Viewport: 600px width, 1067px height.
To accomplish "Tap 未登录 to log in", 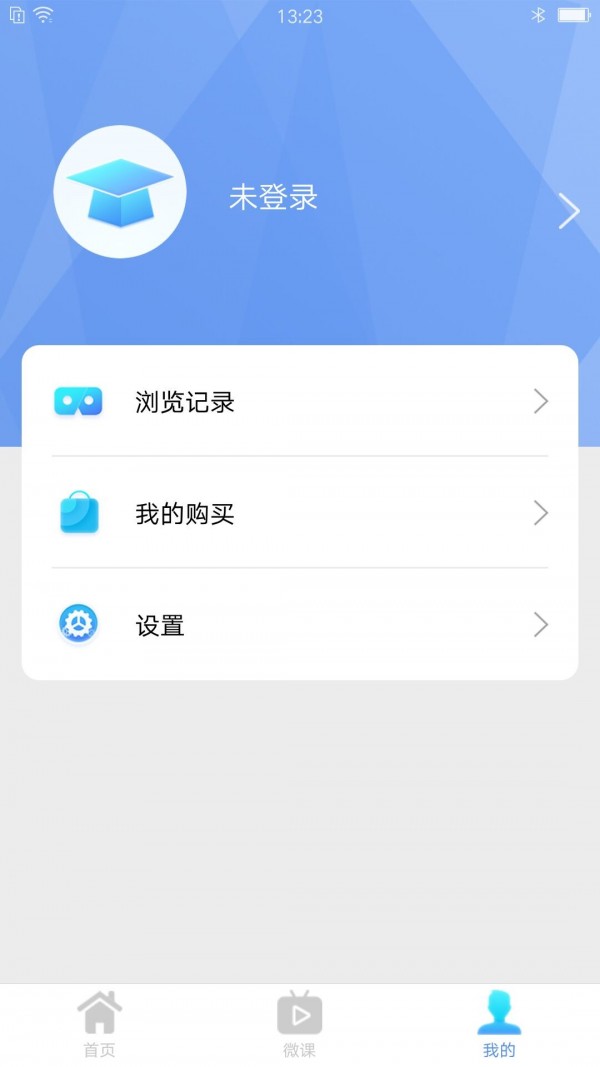I will tap(273, 198).
